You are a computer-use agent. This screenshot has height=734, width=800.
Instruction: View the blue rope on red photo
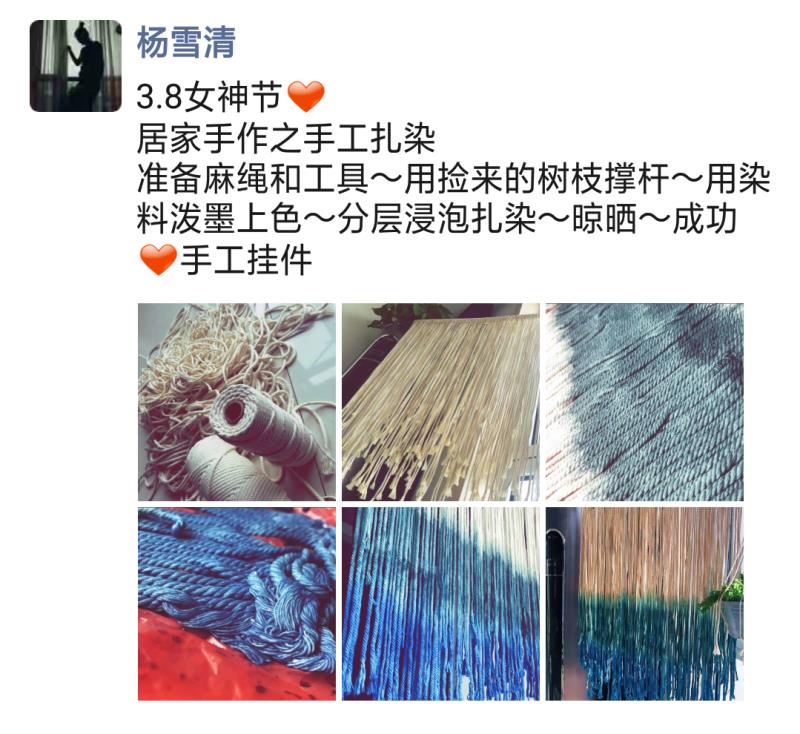pyautogui.click(x=236, y=603)
